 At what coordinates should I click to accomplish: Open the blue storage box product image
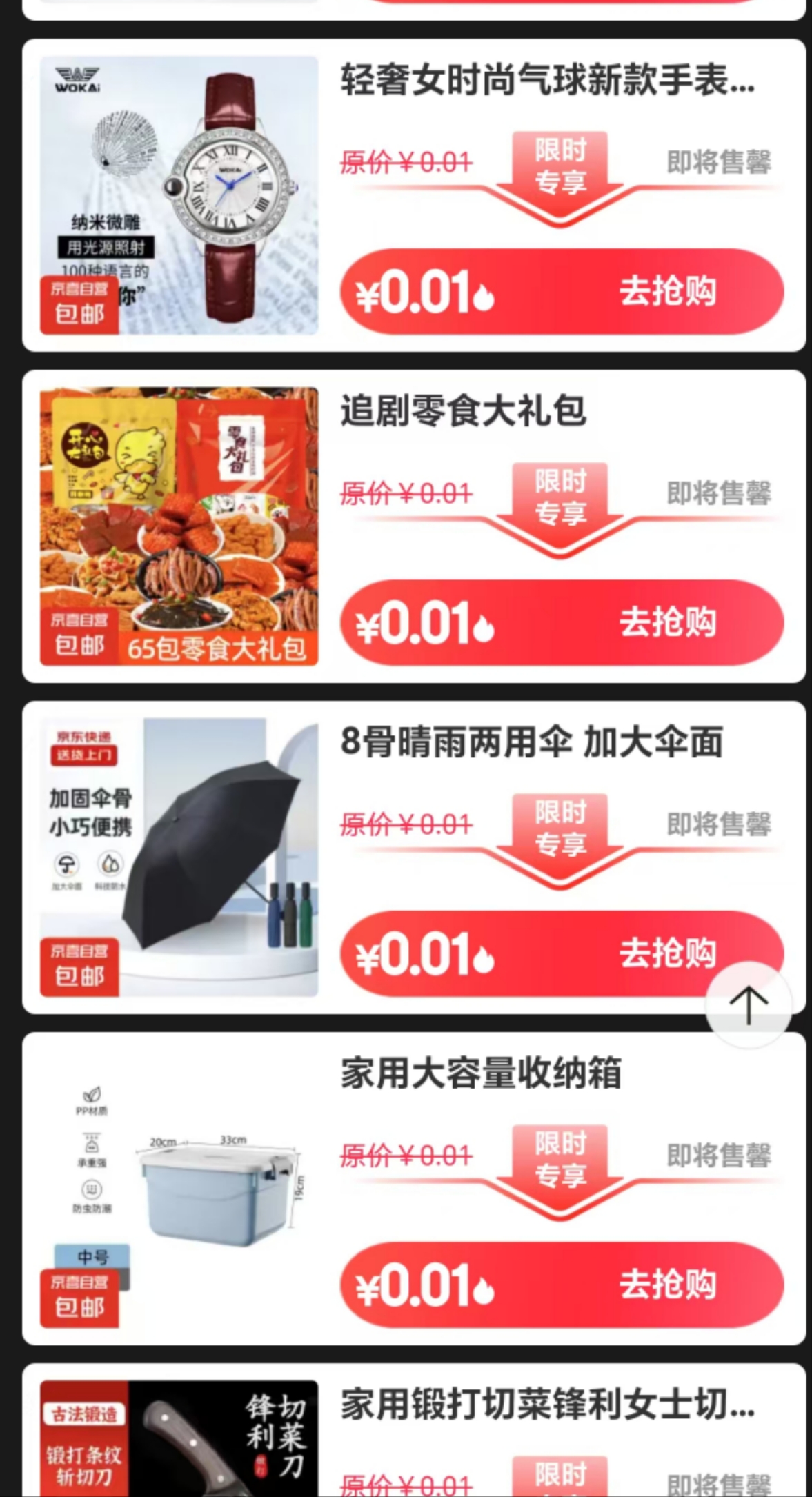point(179,1189)
